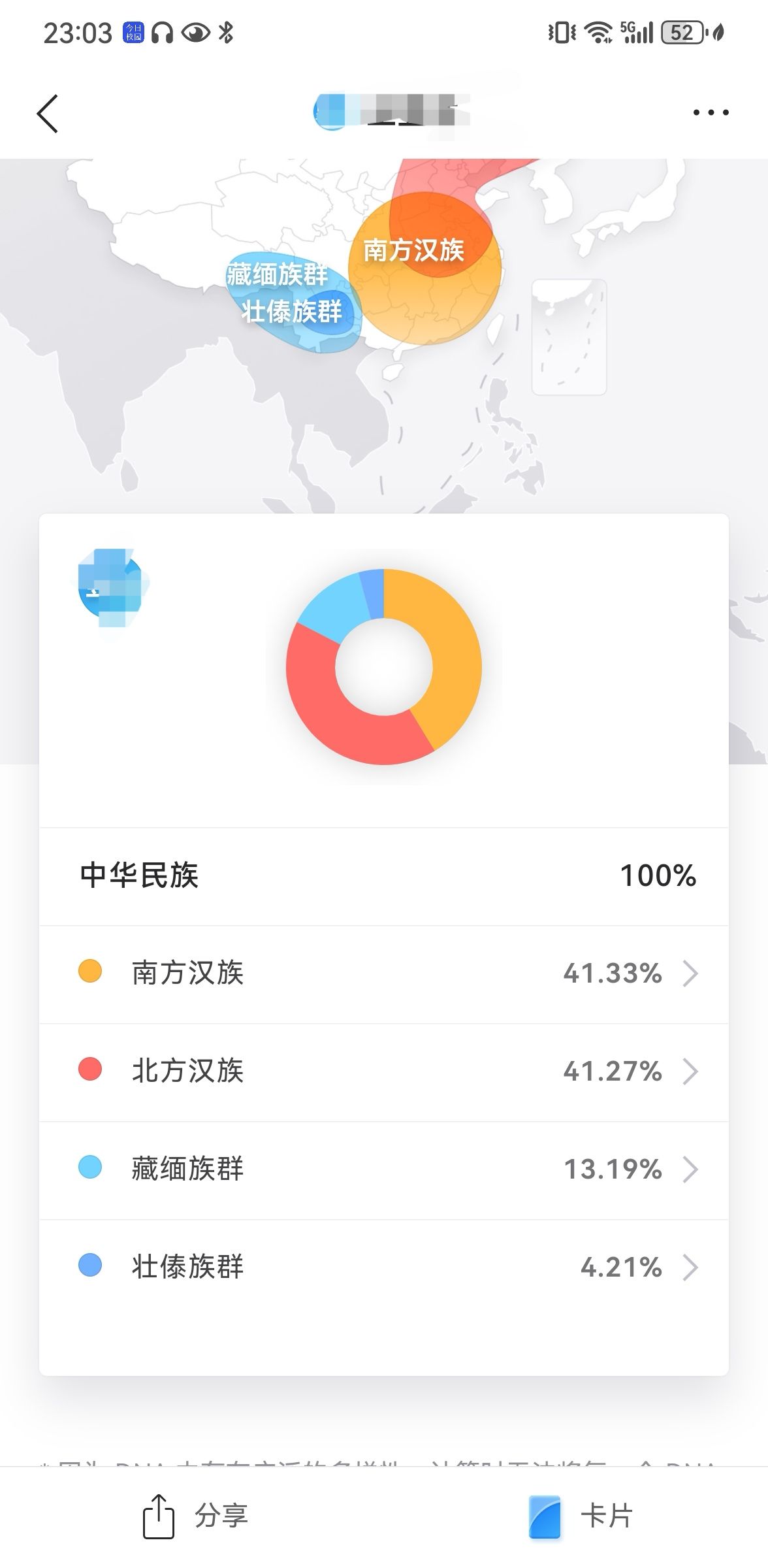Image resolution: width=768 pixels, height=1568 pixels.
Task: Share this ancestry result via 分享
Action: tap(196, 1516)
